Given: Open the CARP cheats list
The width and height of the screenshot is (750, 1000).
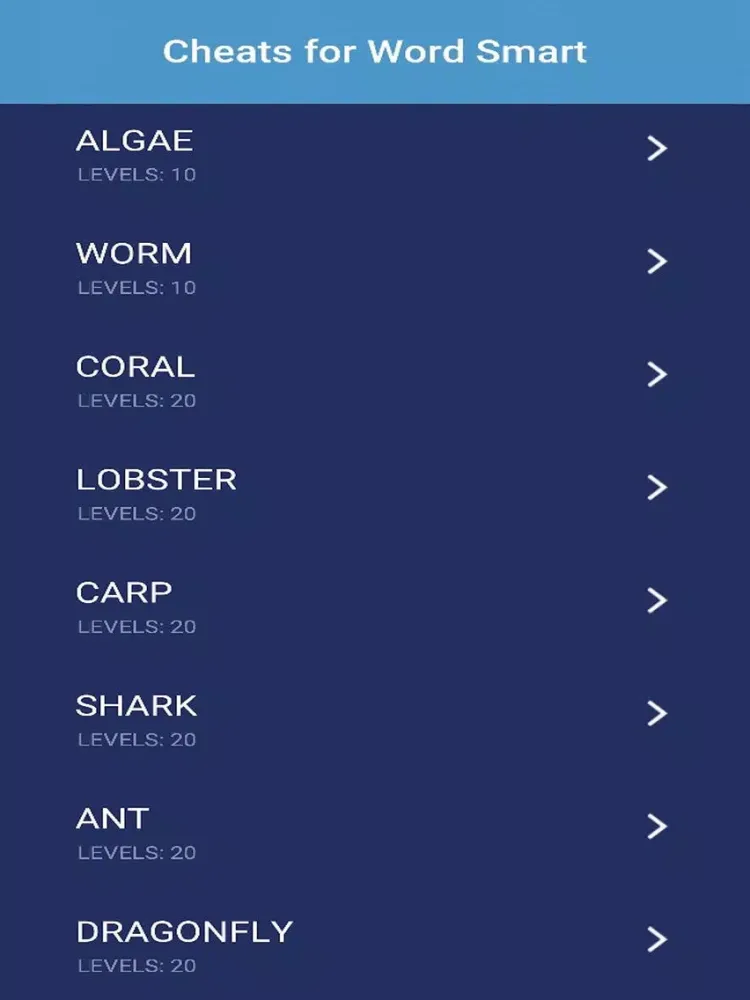Looking at the screenshot, I should (125, 593).
